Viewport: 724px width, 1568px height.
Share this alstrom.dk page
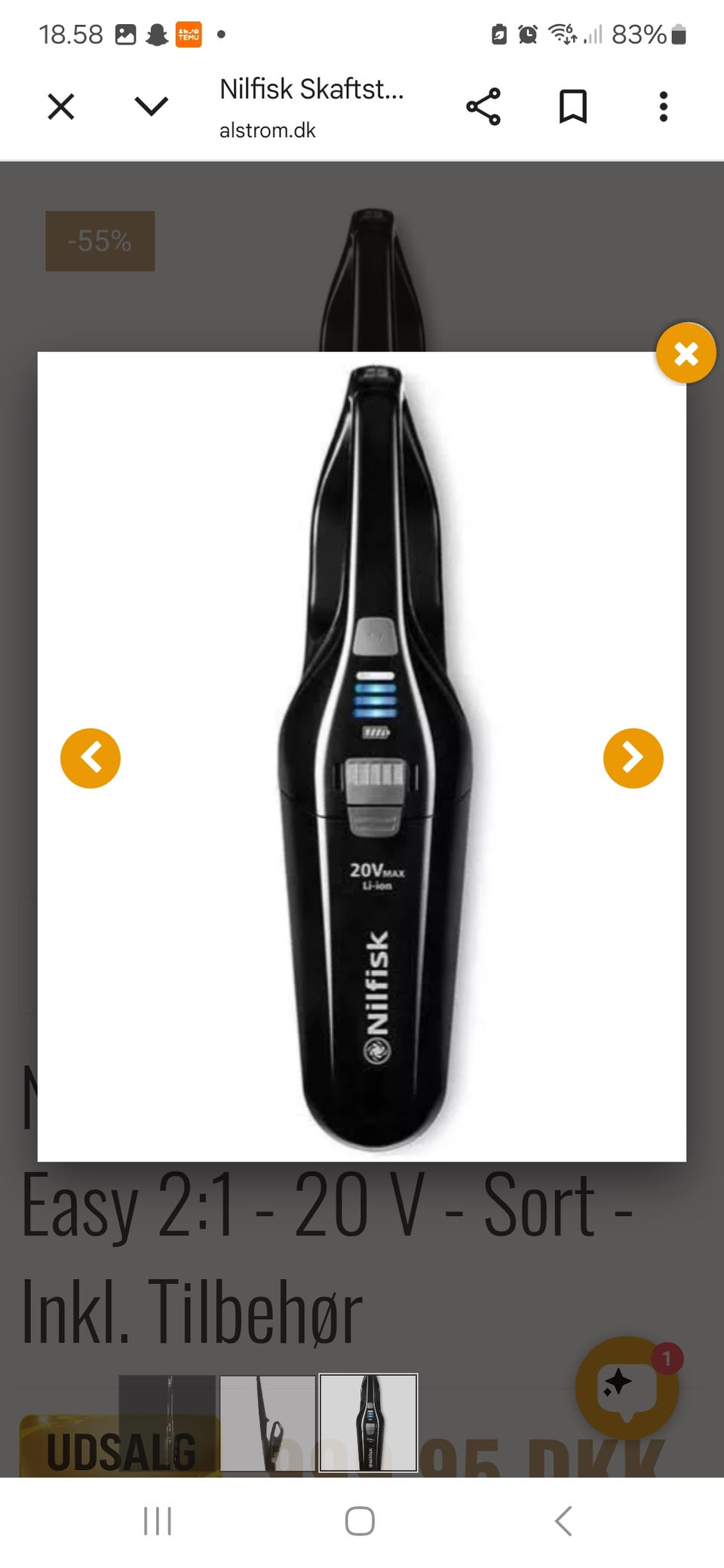483,106
